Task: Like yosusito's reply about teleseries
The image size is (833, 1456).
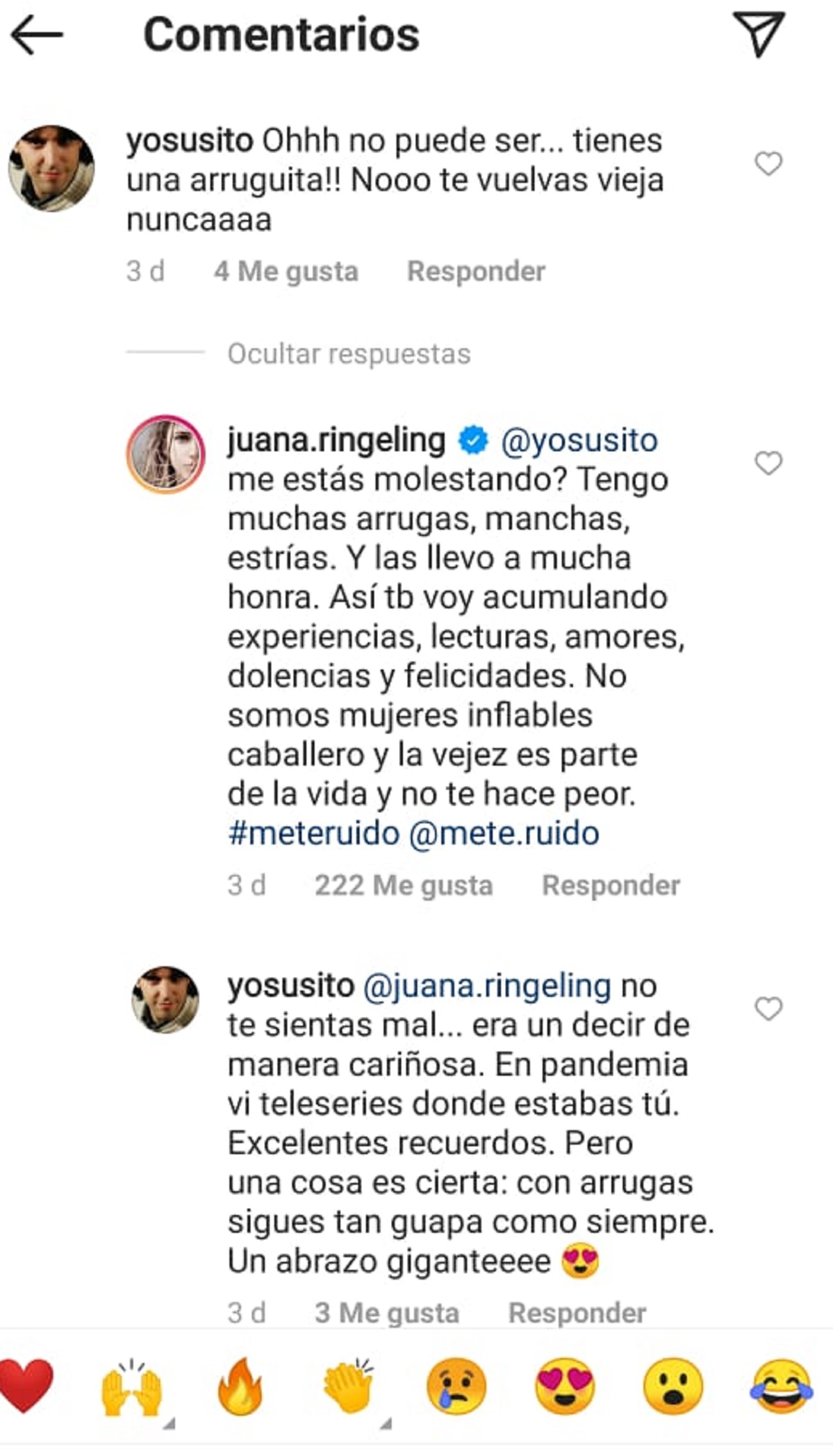Action: pos(768,1008)
